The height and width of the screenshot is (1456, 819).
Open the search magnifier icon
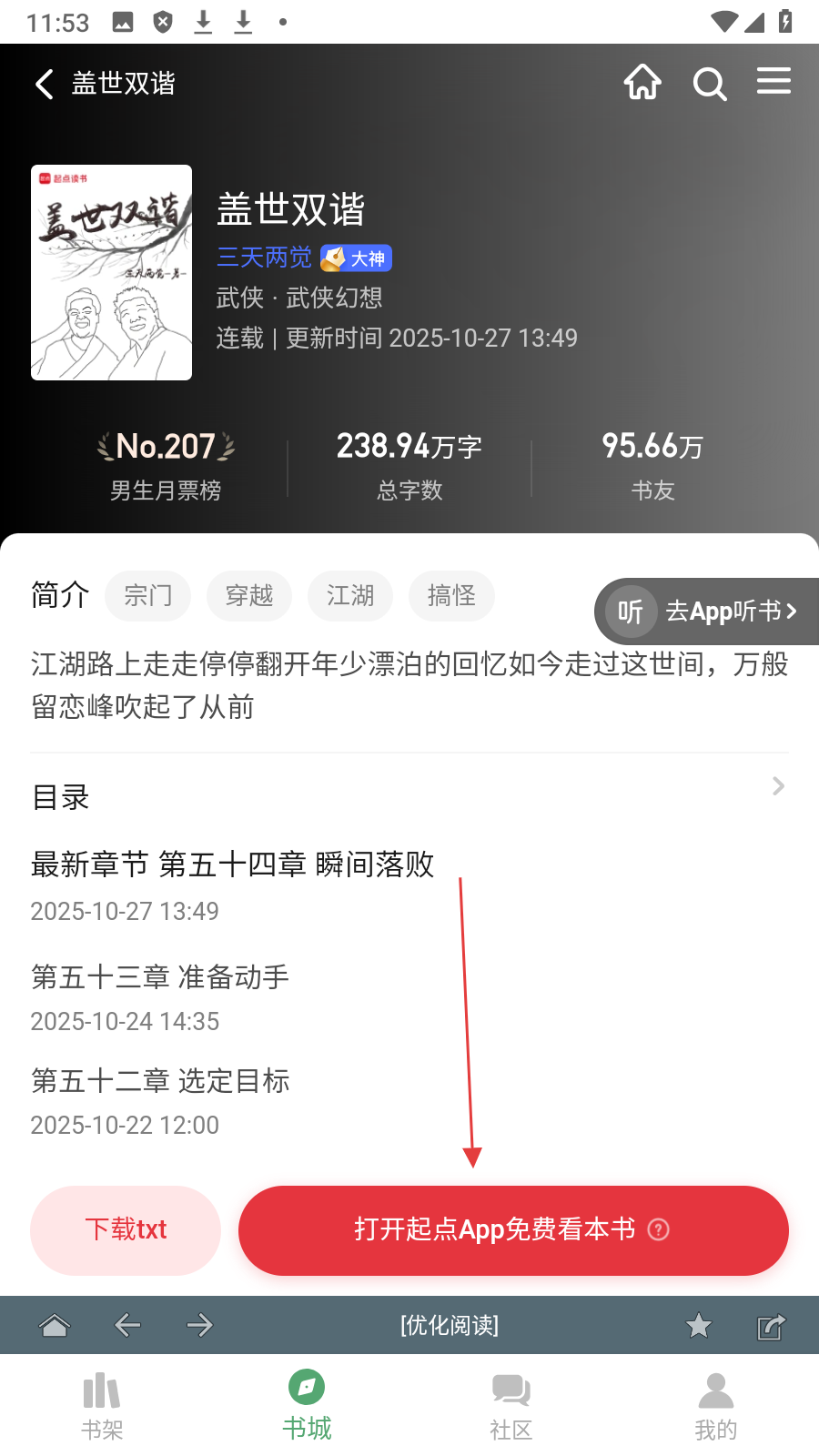pos(709,84)
